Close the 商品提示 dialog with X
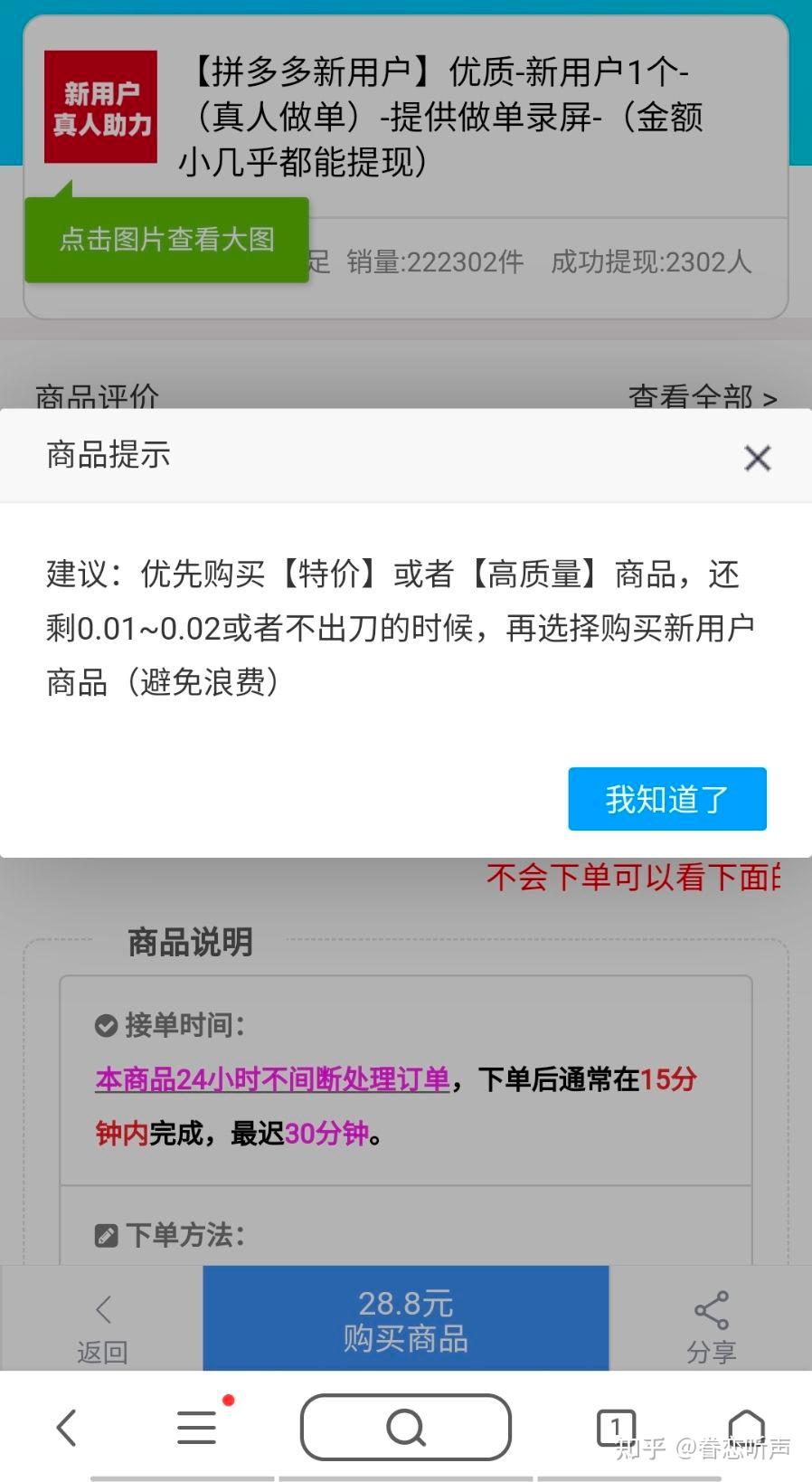The image size is (812, 1482). point(757,458)
